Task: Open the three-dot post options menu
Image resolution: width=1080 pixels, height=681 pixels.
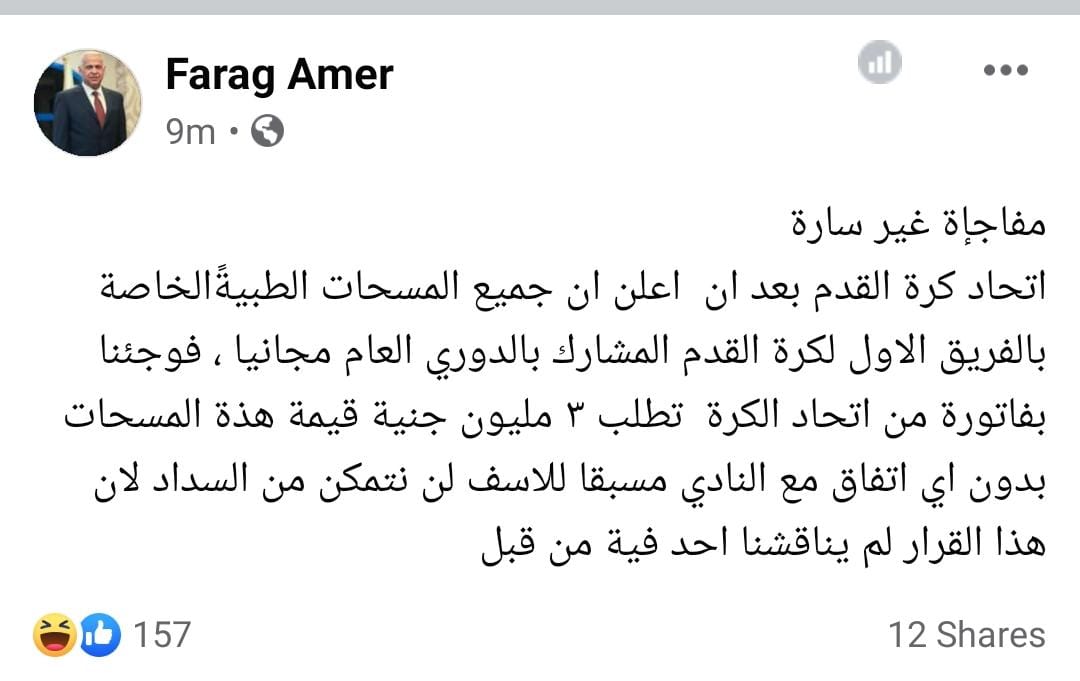Action: pyautogui.click(x=1004, y=70)
